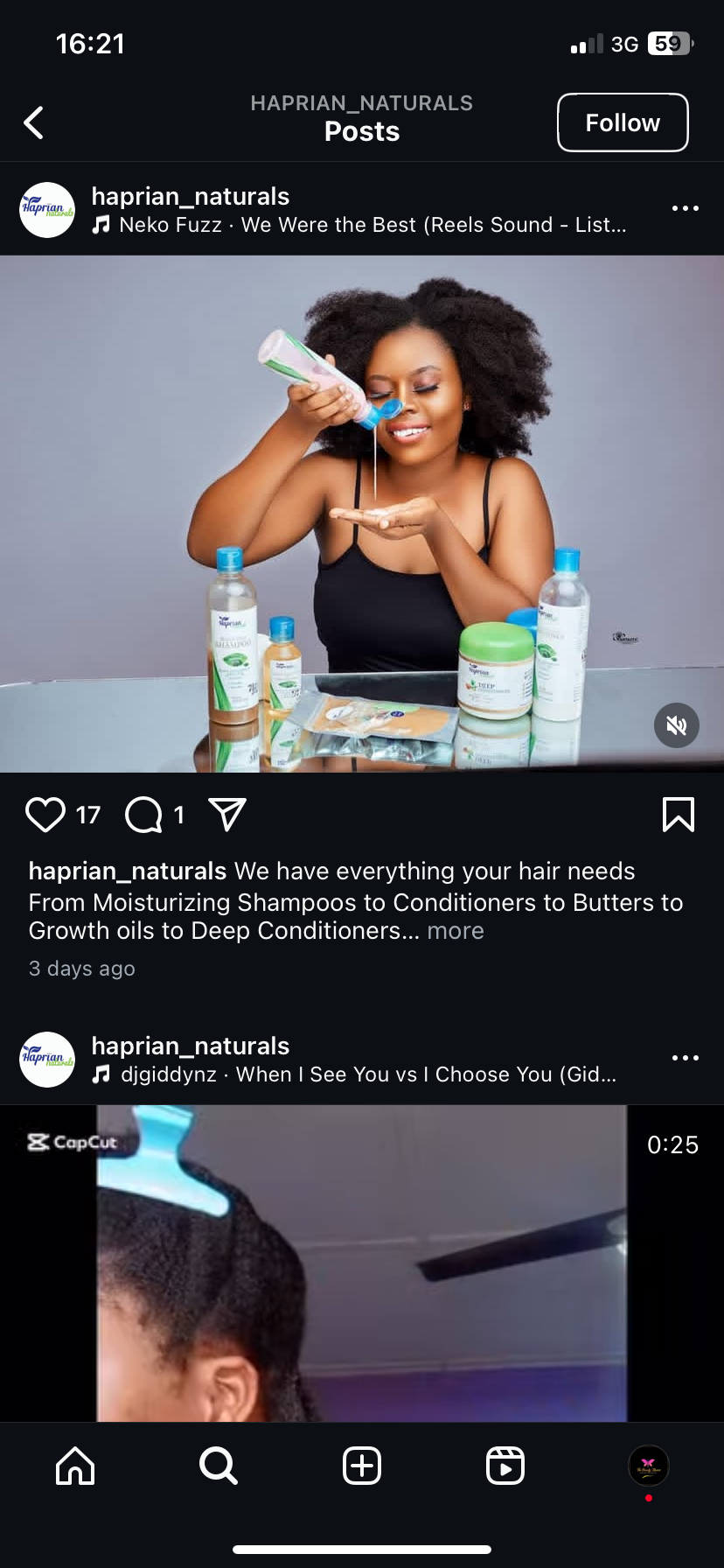View the haprian_naturals avatar on first post
Image resolution: width=724 pixels, height=1568 pixels.
click(47, 210)
